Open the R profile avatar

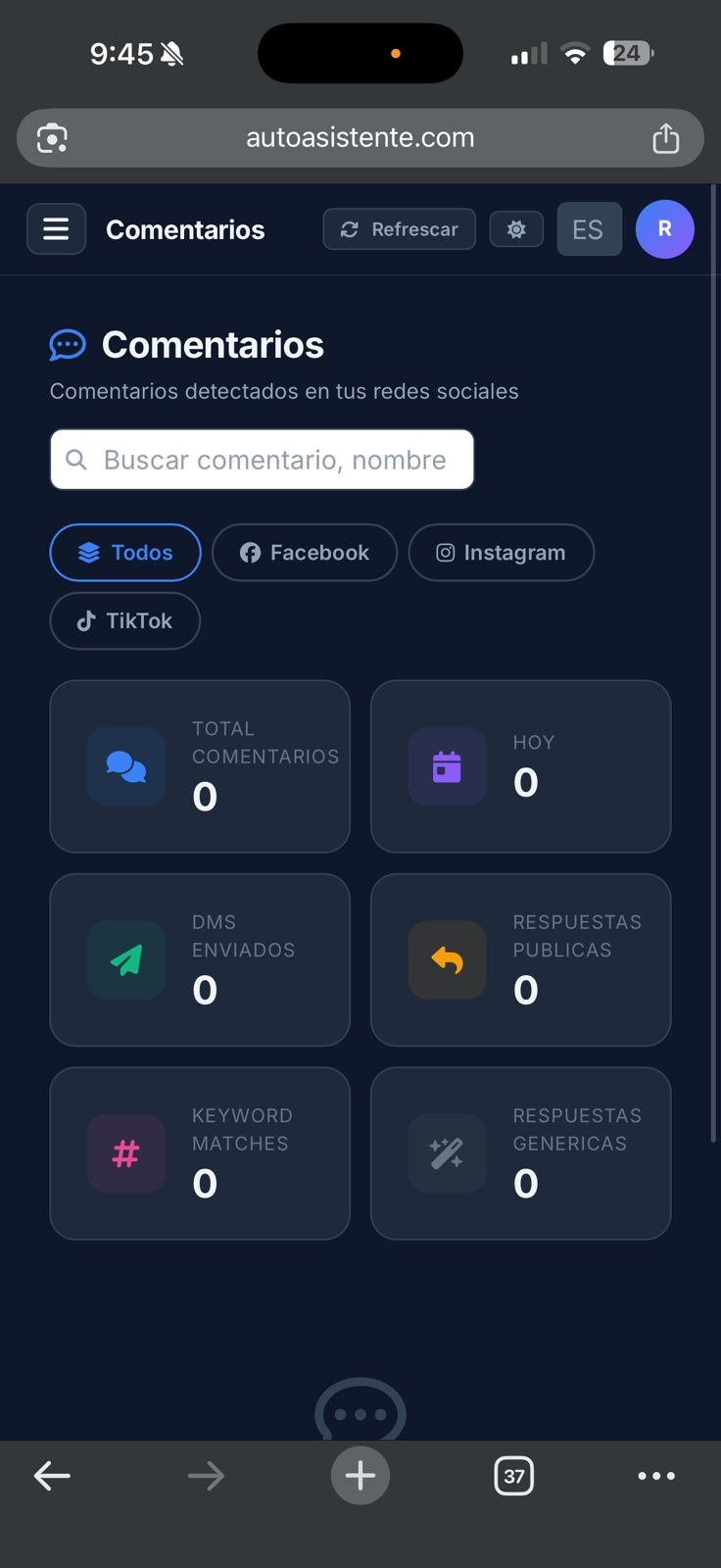pyautogui.click(x=664, y=229)
